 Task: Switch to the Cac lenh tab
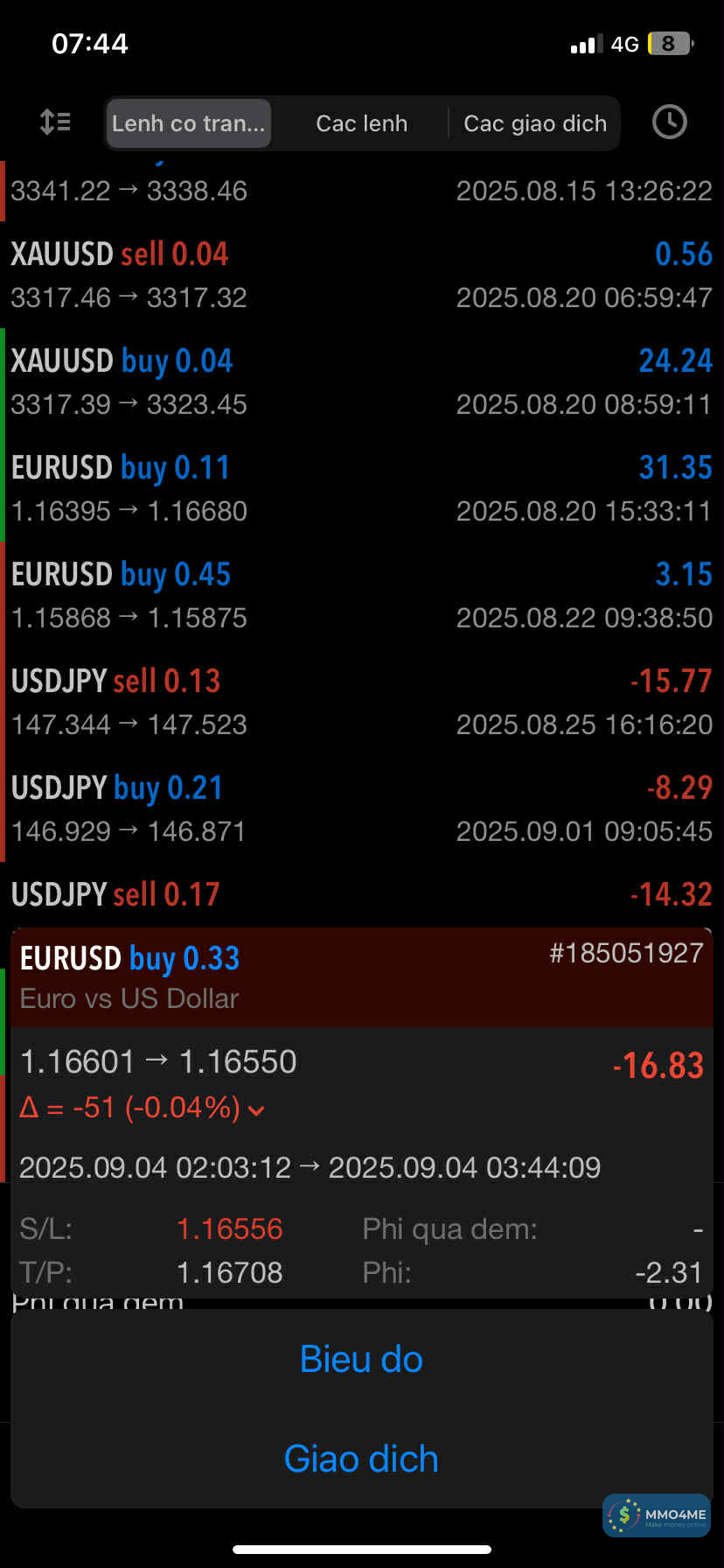[x=361, y=123]
